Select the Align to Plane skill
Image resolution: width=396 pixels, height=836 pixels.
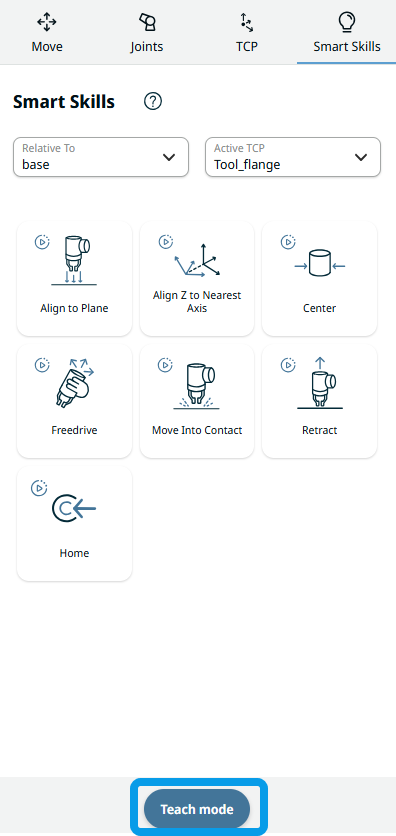click(x=75, y=279)
